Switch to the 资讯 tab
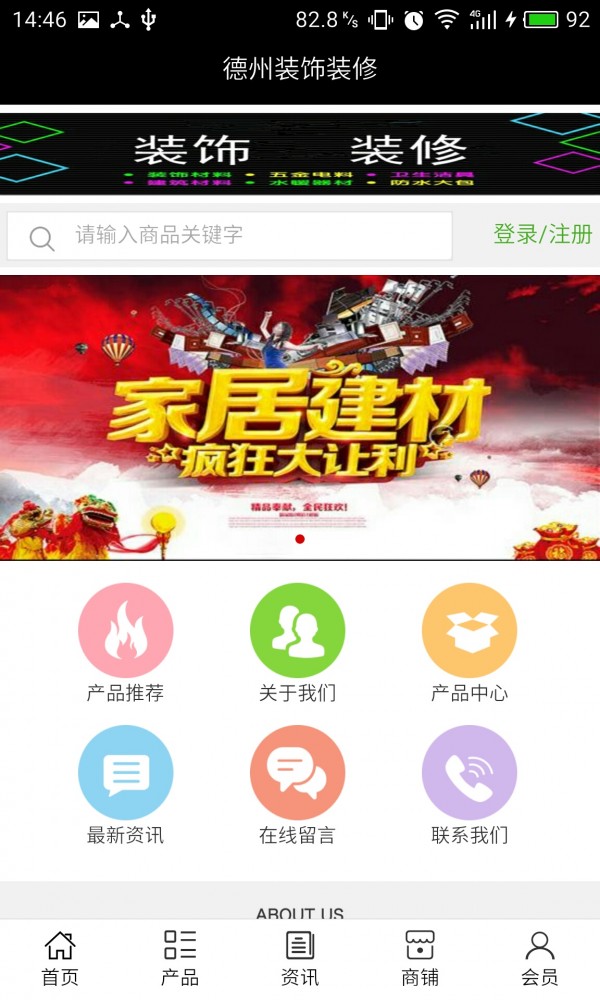600x1000 pixels. tap(300, 958)
